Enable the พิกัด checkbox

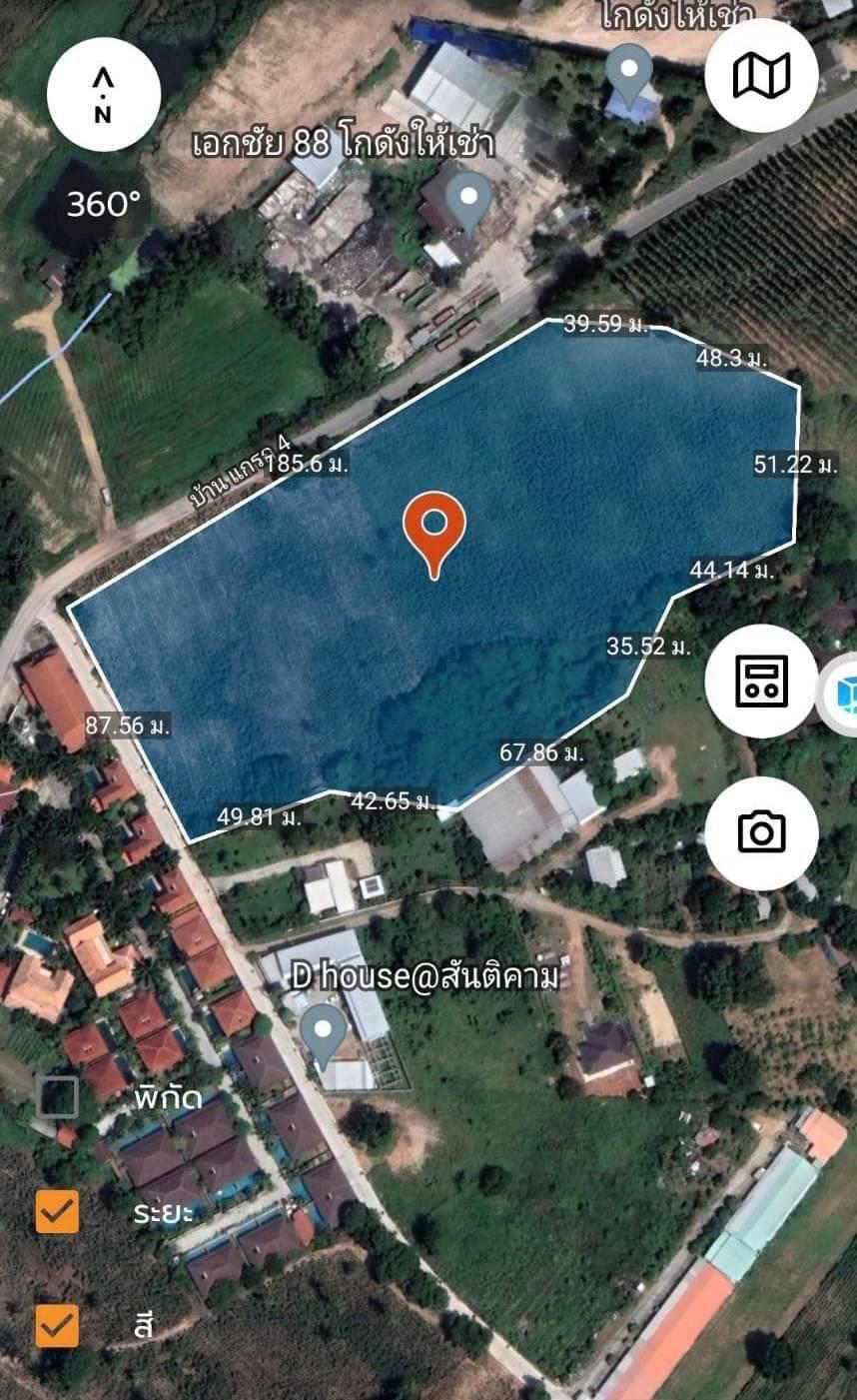[58, 1097]
